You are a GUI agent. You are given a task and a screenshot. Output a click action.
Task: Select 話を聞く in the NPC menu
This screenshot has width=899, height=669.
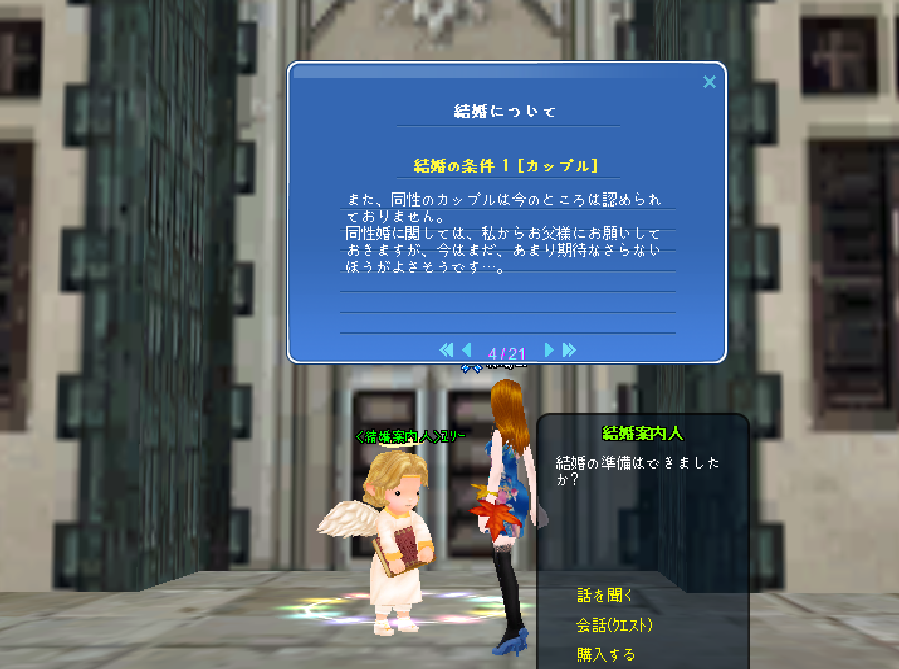605,595
